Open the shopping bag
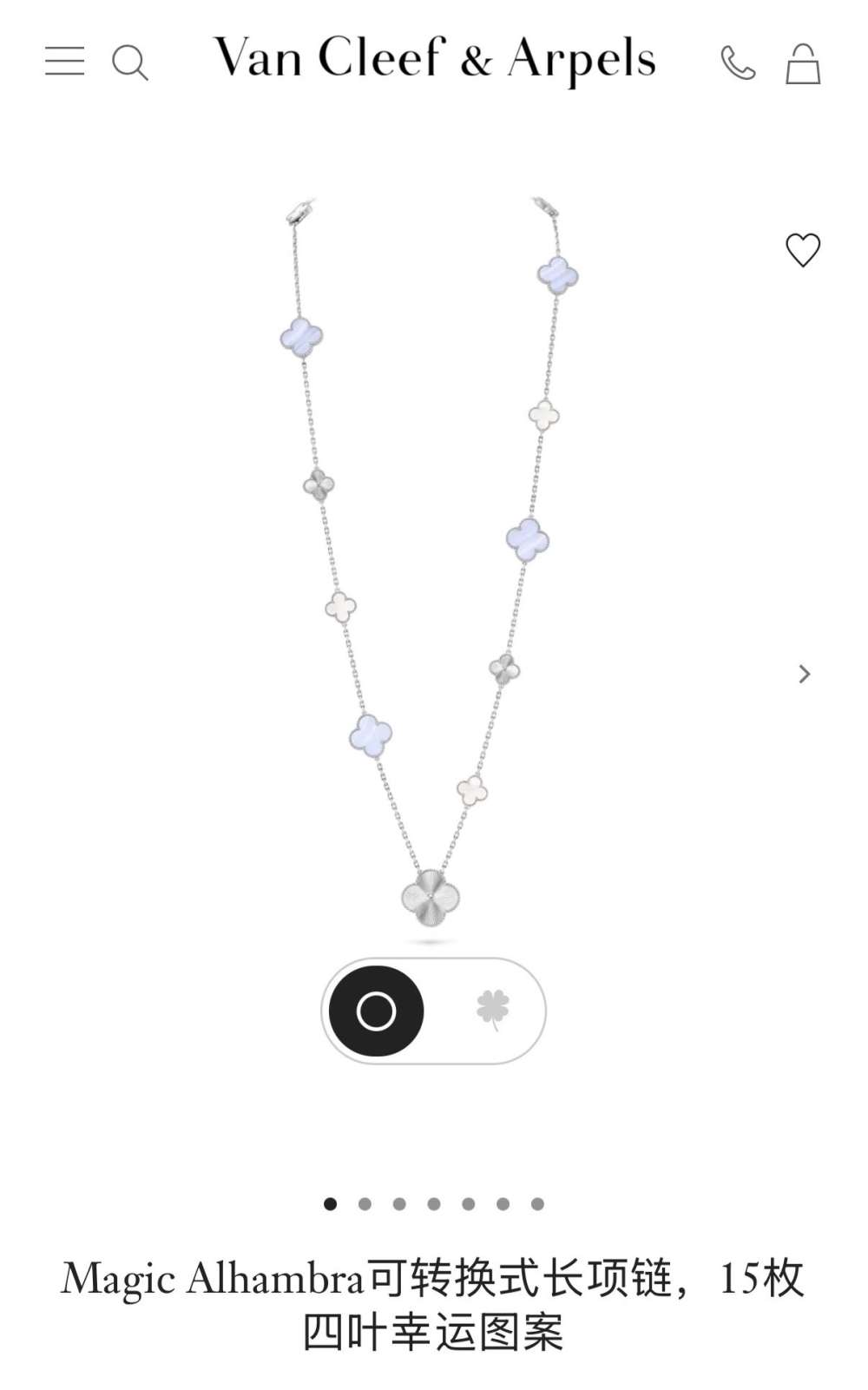This screenshot has width=868, height=1390. tap(803, 64)
